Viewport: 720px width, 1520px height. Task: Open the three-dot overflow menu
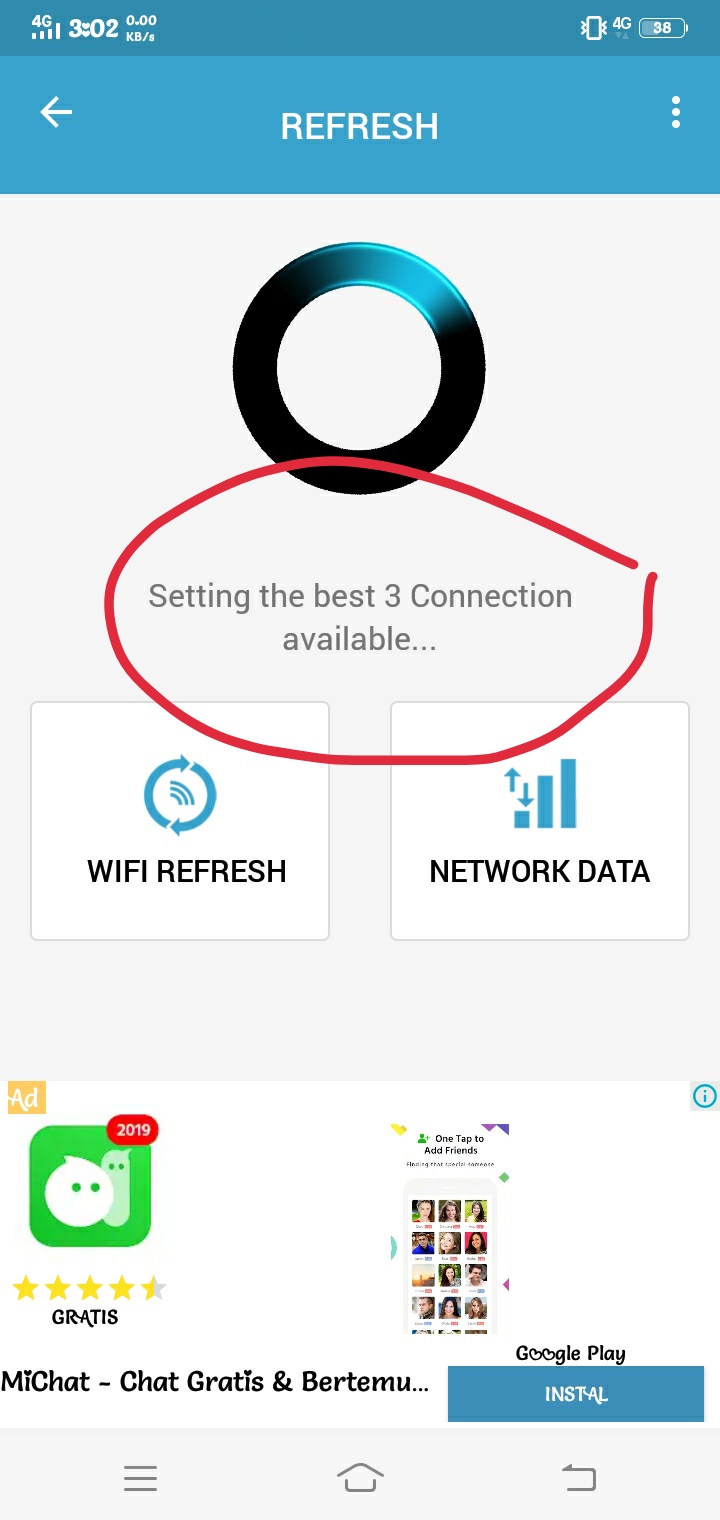(x=676, y=113)
